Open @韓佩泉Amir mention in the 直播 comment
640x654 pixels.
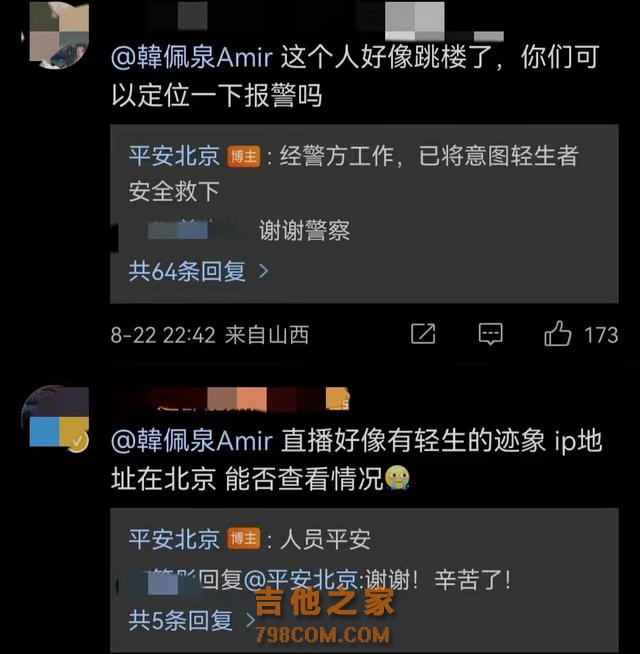tap(184, 441)
